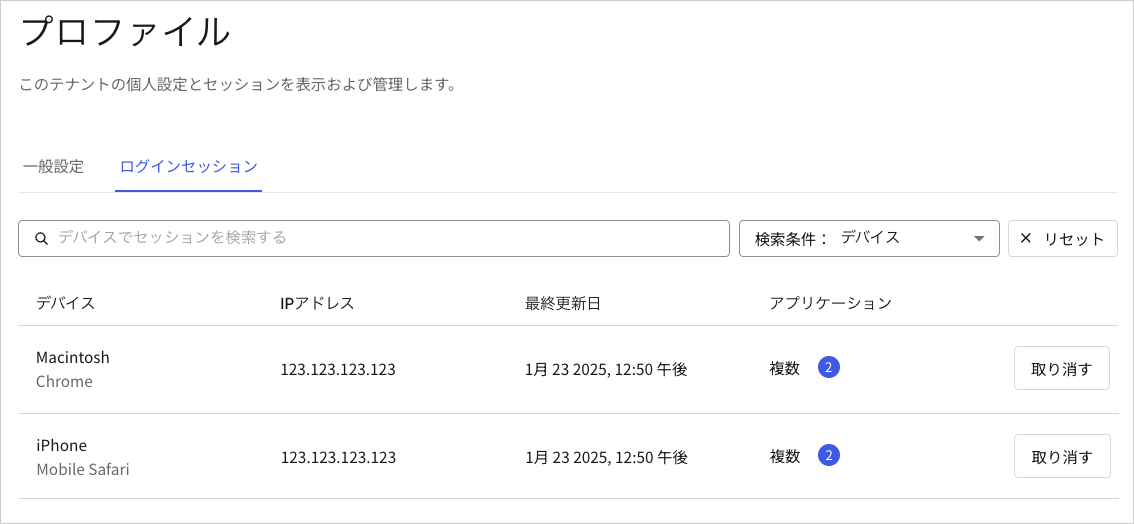Revoke the Macintosh Chrome session
Image resolution: width=1134 pixels, height=524 pixels.
pyautogui.click(x=1061, y=368)
